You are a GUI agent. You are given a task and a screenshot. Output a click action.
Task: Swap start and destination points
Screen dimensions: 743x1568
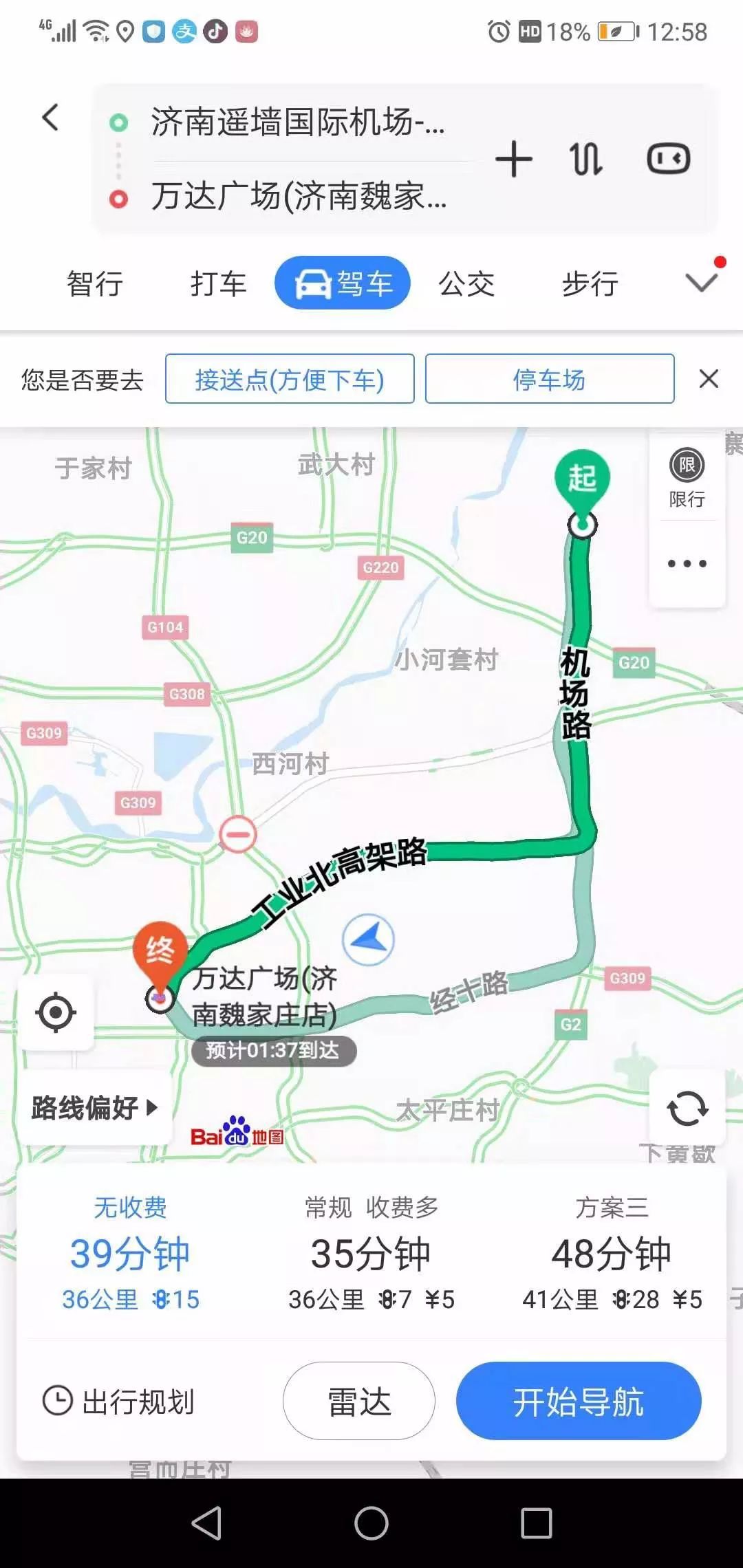click(586, 159)
